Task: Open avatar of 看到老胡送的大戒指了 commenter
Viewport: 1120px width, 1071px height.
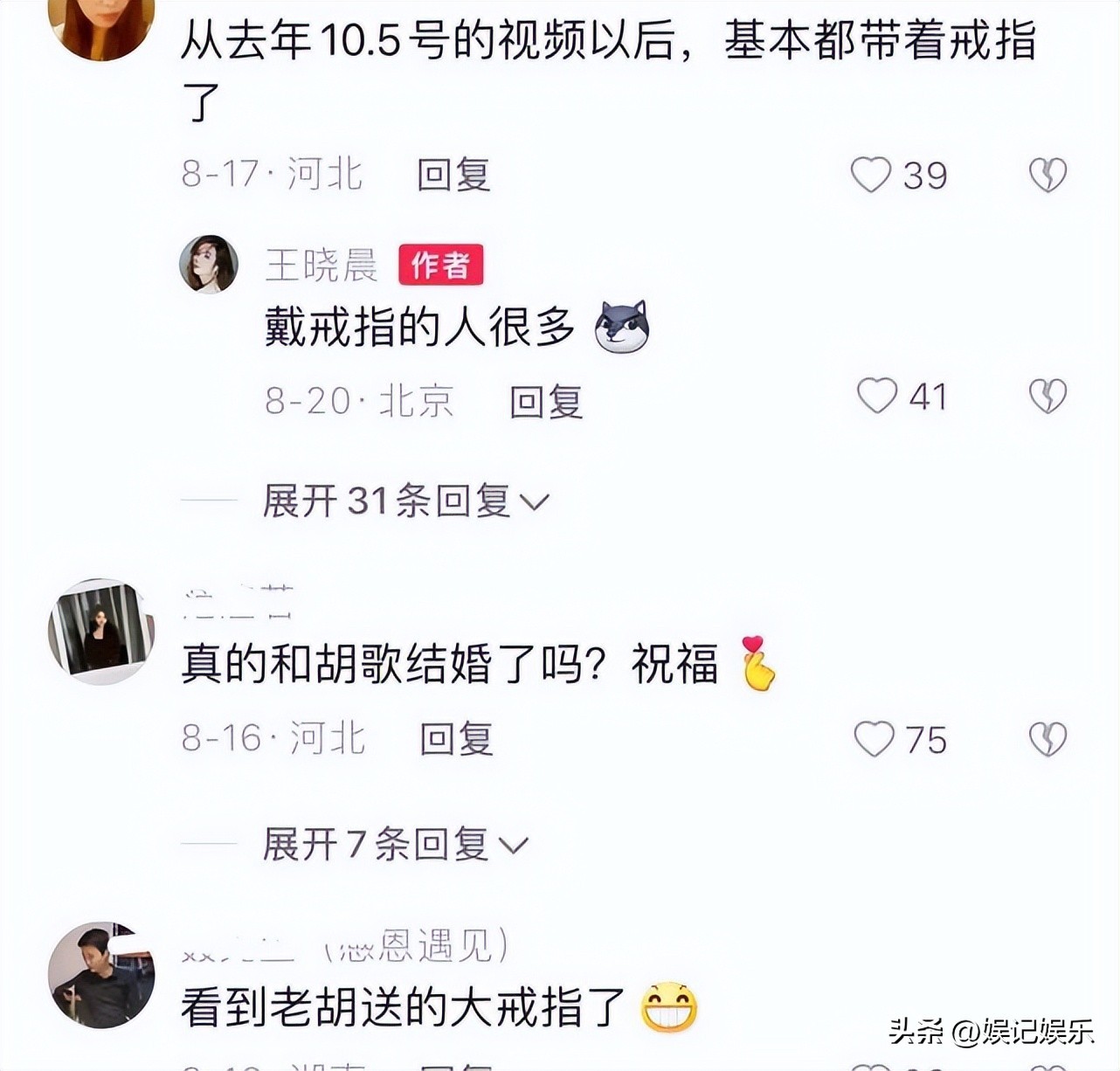Action: click(100, 974)
